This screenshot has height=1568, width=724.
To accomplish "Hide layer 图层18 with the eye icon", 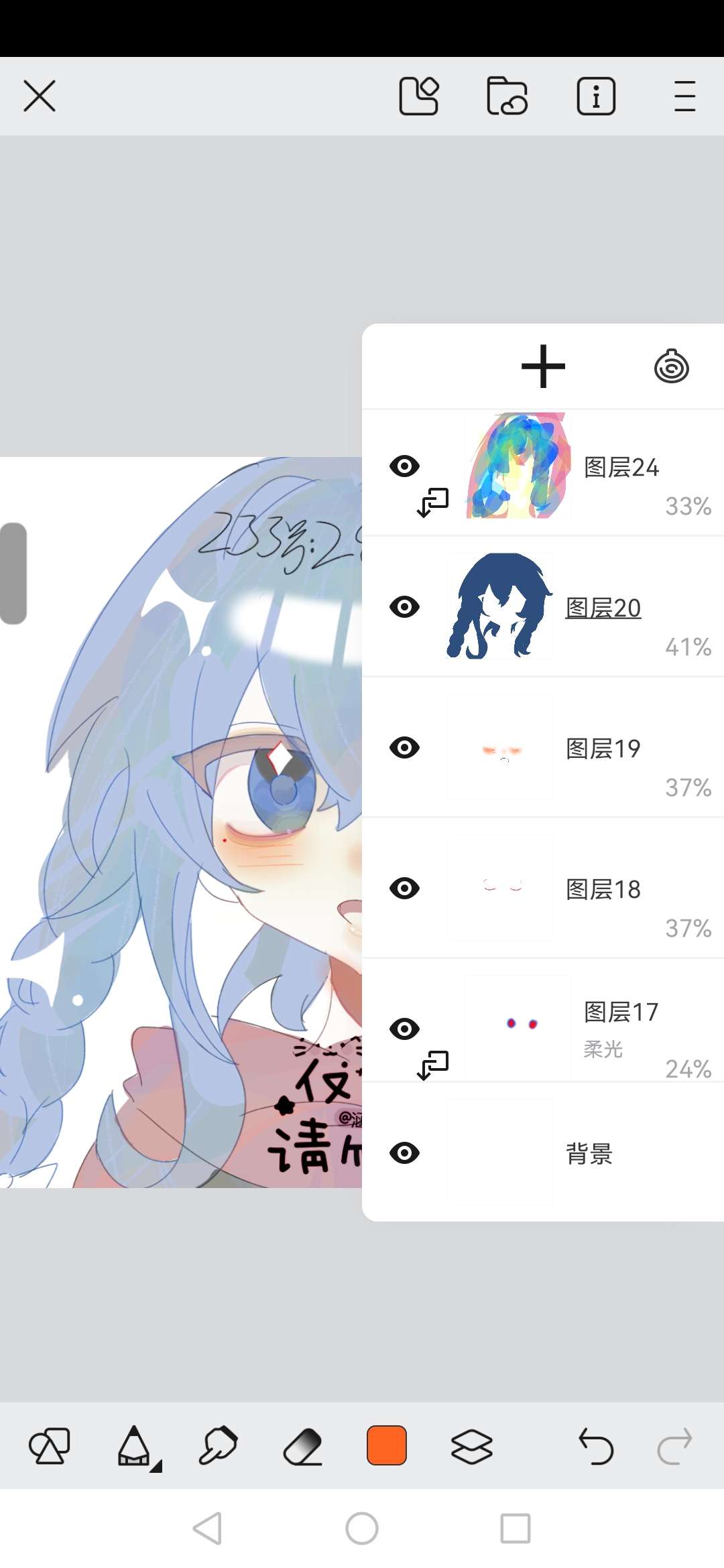I will [404, 889].
